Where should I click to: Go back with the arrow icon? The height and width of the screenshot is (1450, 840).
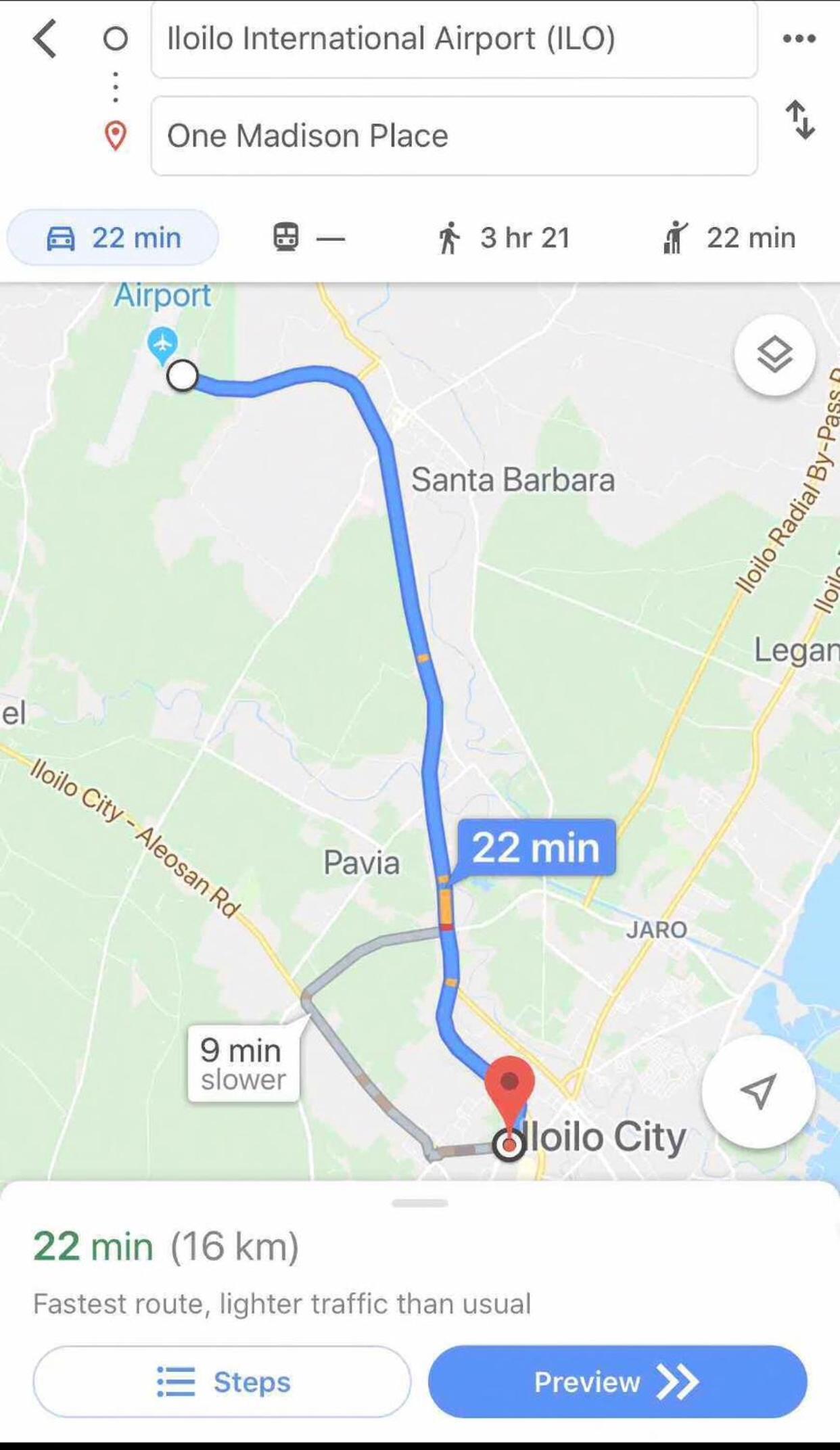tap(45, 39)
